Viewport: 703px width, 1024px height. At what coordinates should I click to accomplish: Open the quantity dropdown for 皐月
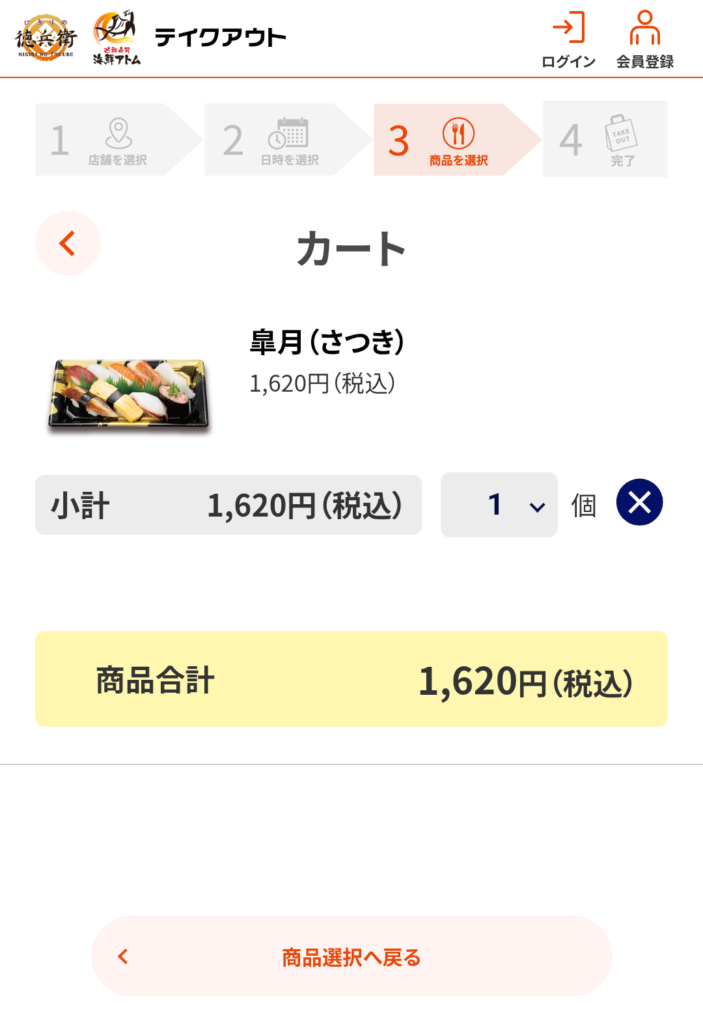point(499,505)
